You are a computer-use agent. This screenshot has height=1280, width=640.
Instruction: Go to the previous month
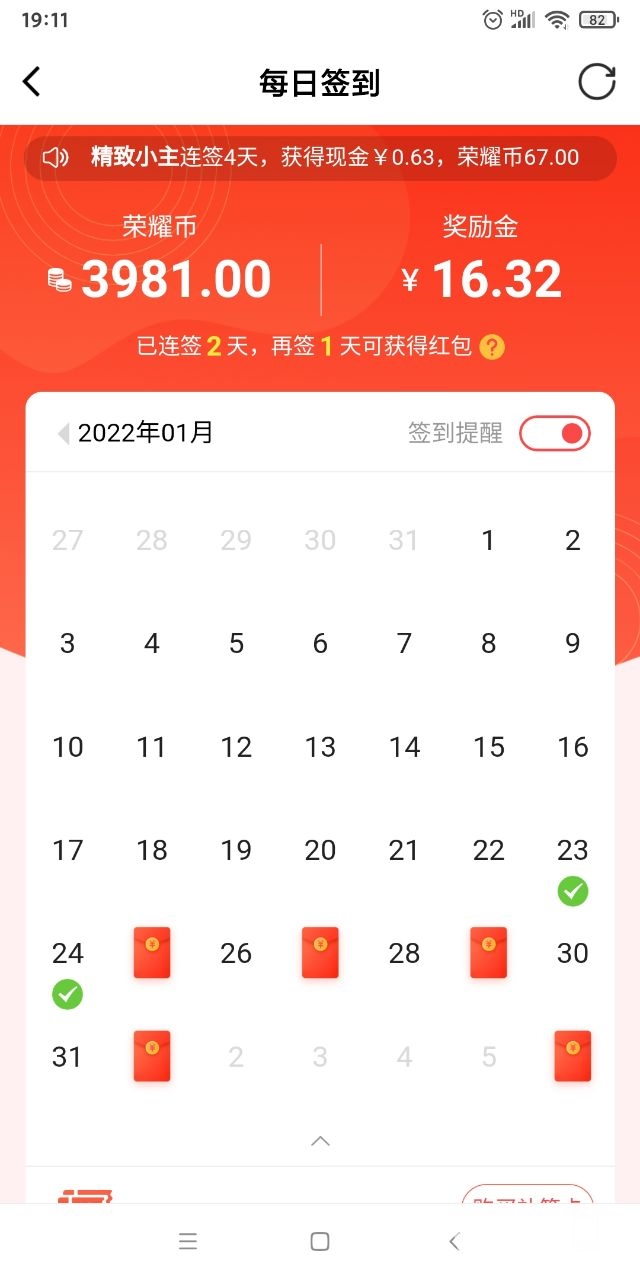tap(64, 433)
